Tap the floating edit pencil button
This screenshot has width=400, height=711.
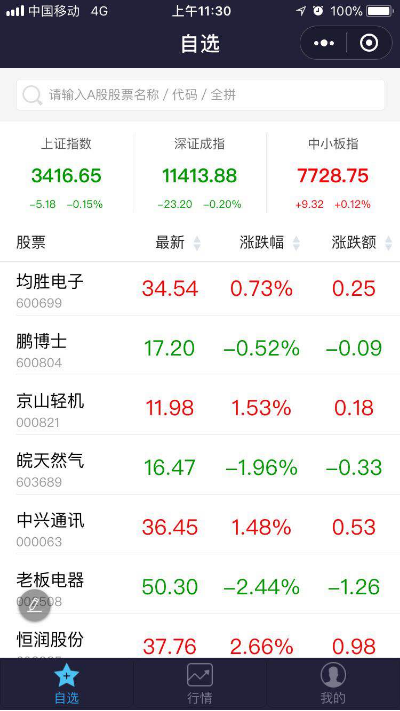[34, 605]
